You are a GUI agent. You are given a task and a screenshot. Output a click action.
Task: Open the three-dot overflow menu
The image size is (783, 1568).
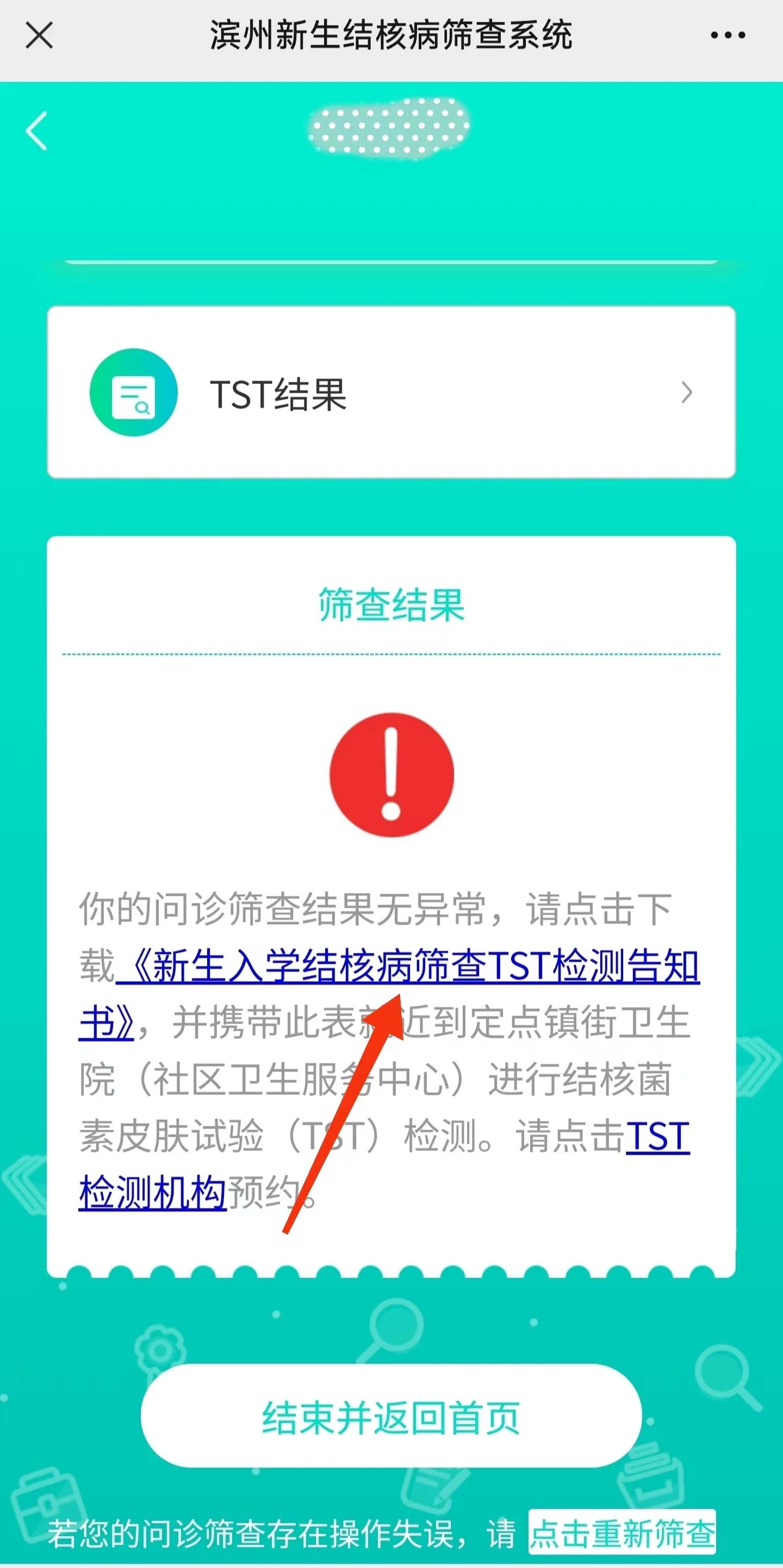[x=728, y=35]
